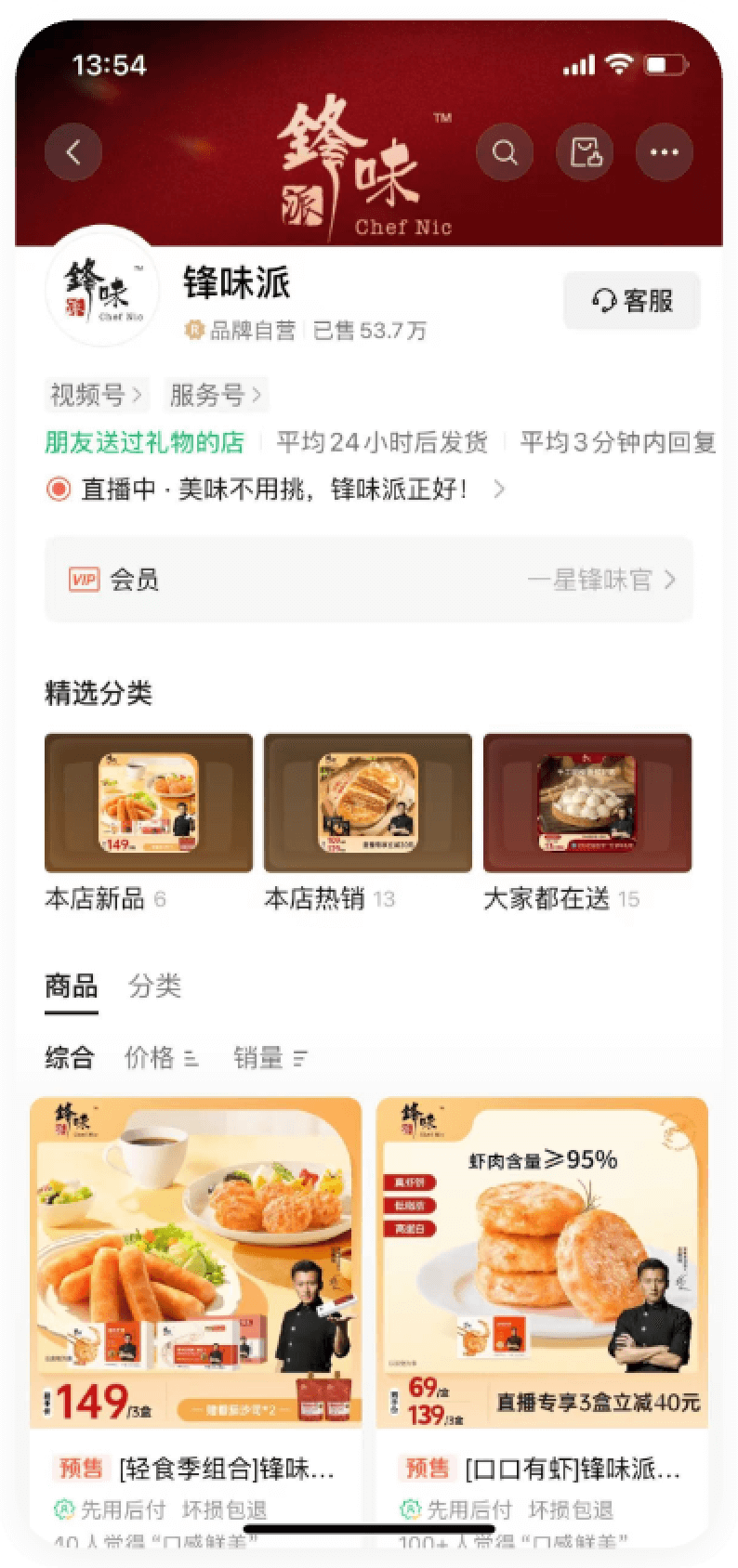Open the 本店热销 category
The image size is (738, 1568).
368,804
